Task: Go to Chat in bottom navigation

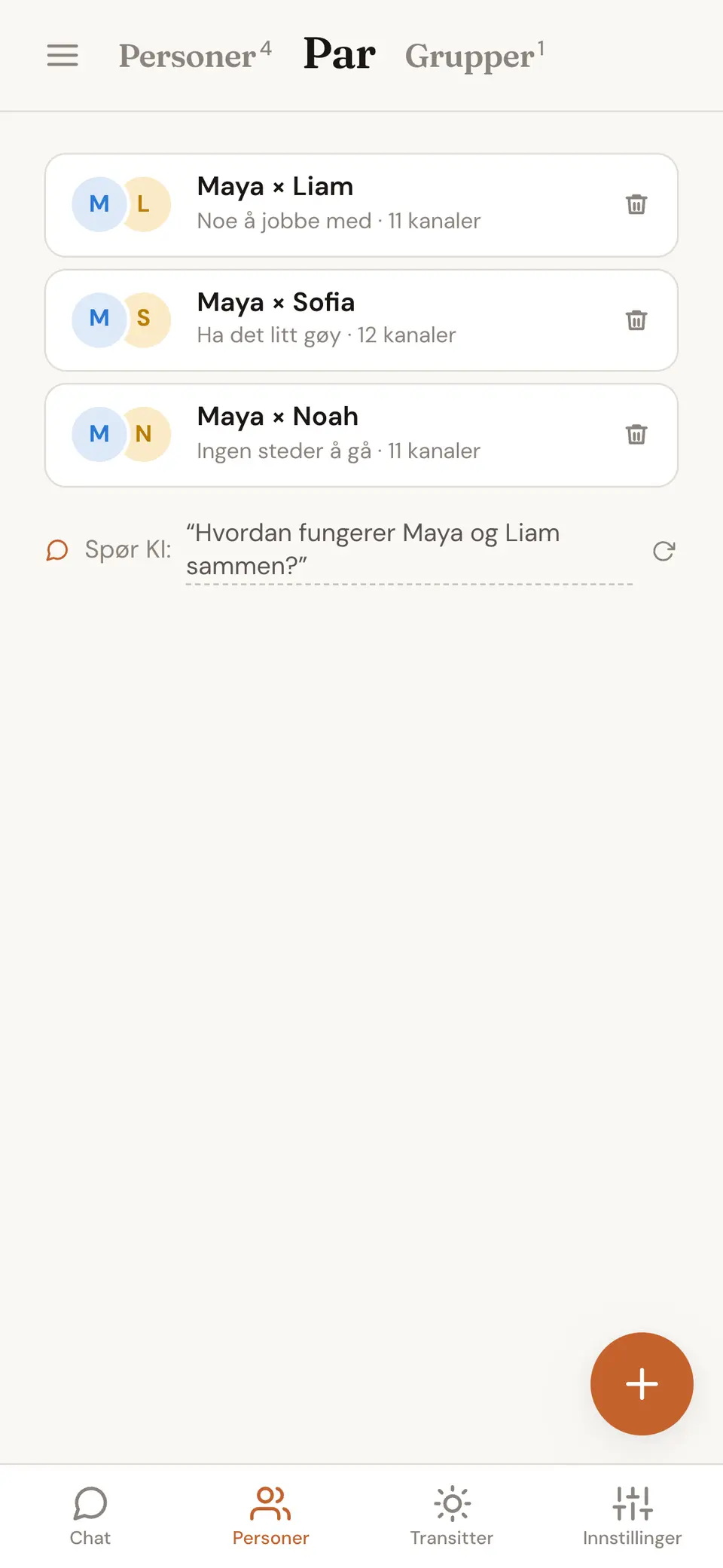Action: click(x=90, y=1516)
